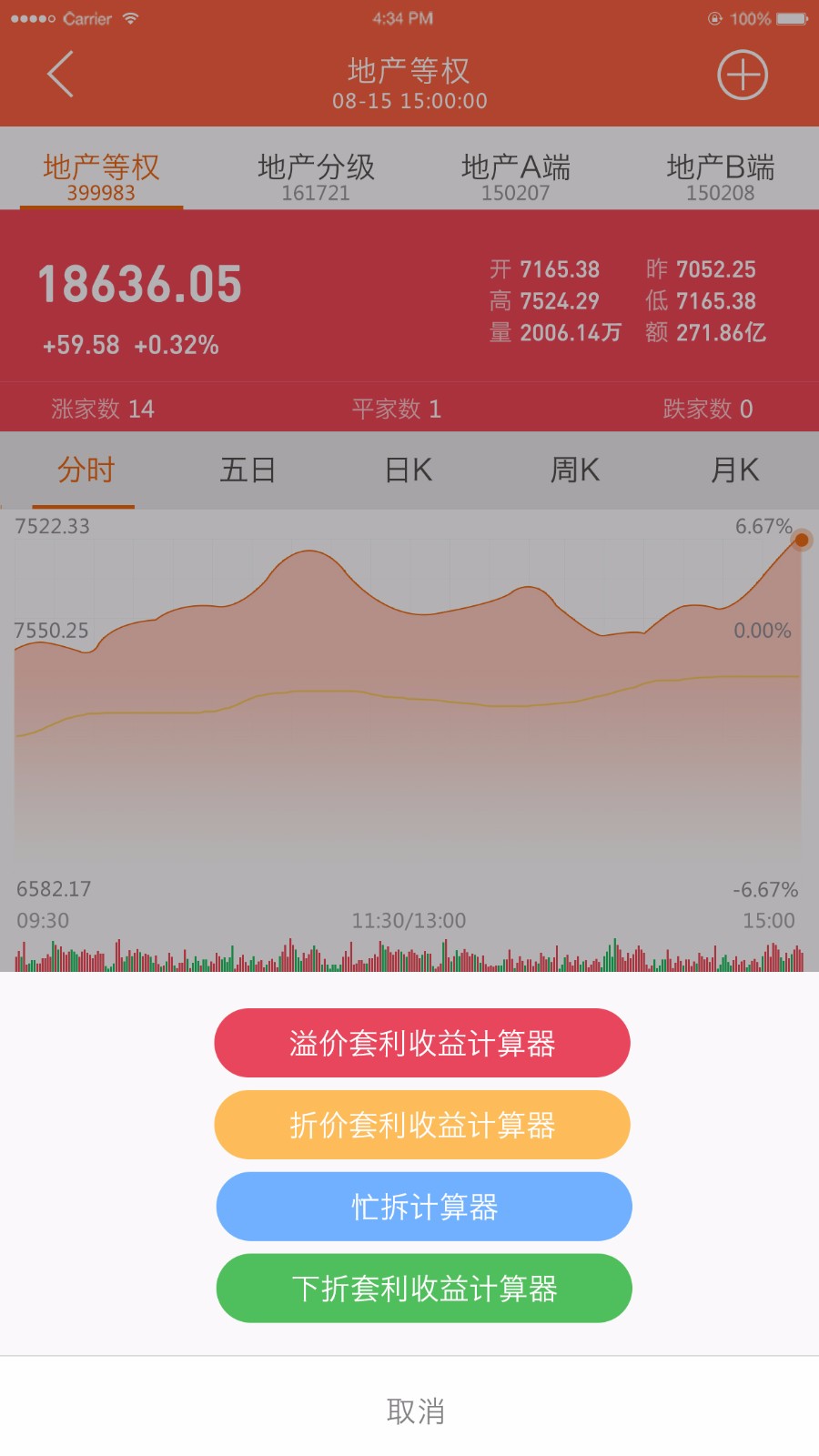Launch the 忙拆计算器

424,1207
